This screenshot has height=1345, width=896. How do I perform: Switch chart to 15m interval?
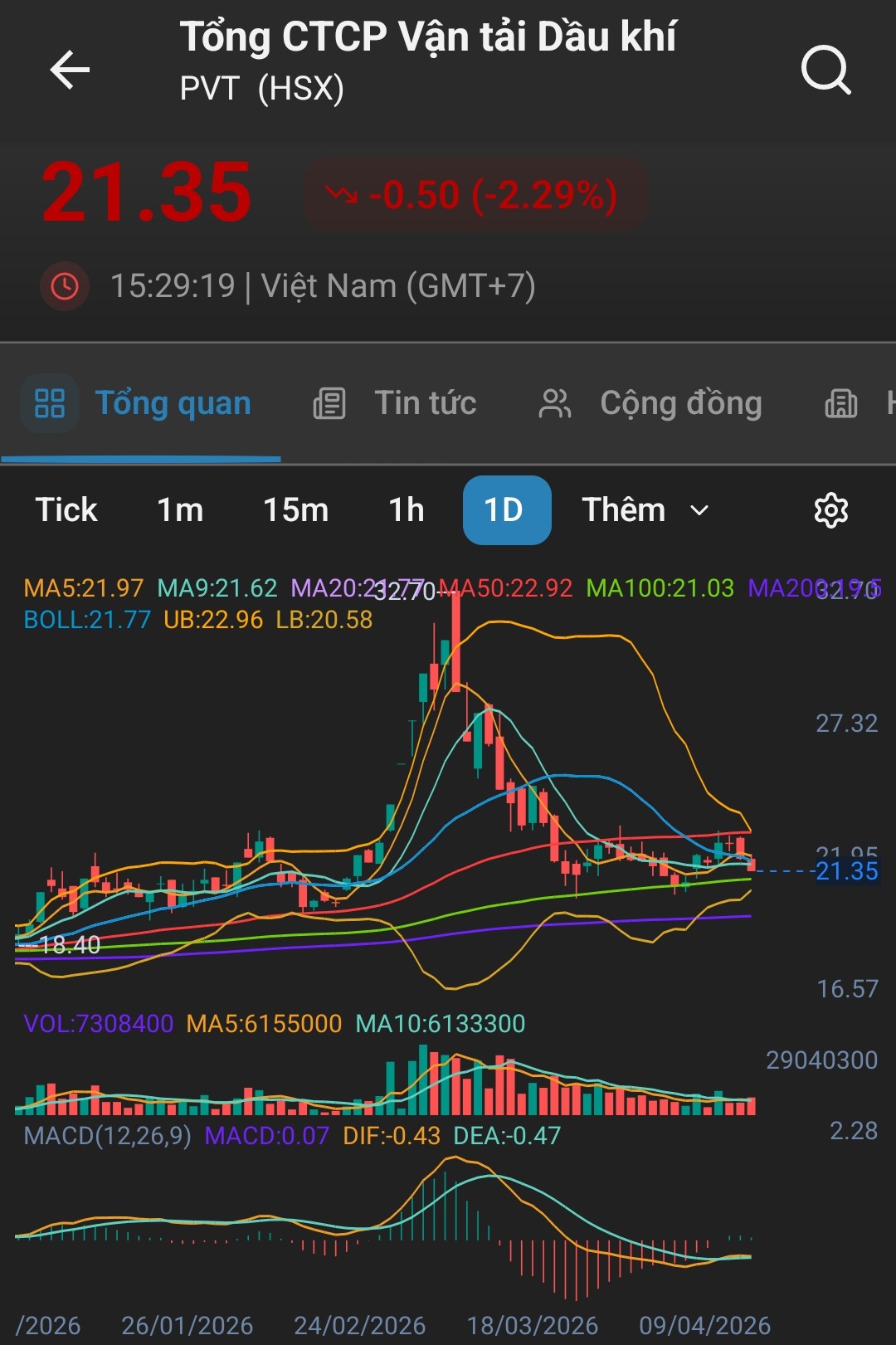(x=295, y=510)
